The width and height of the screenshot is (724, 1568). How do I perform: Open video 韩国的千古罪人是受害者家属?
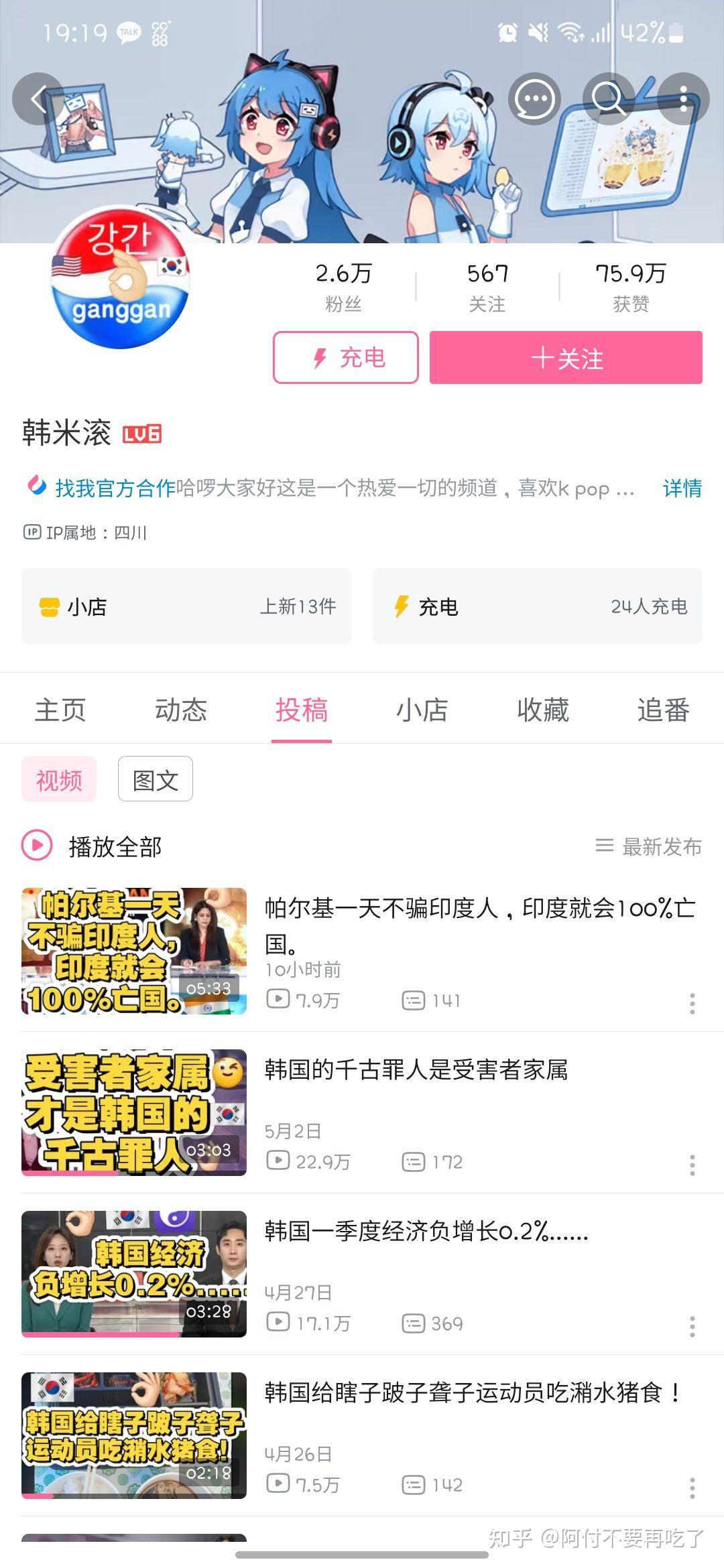click(x=416, y=1070)
